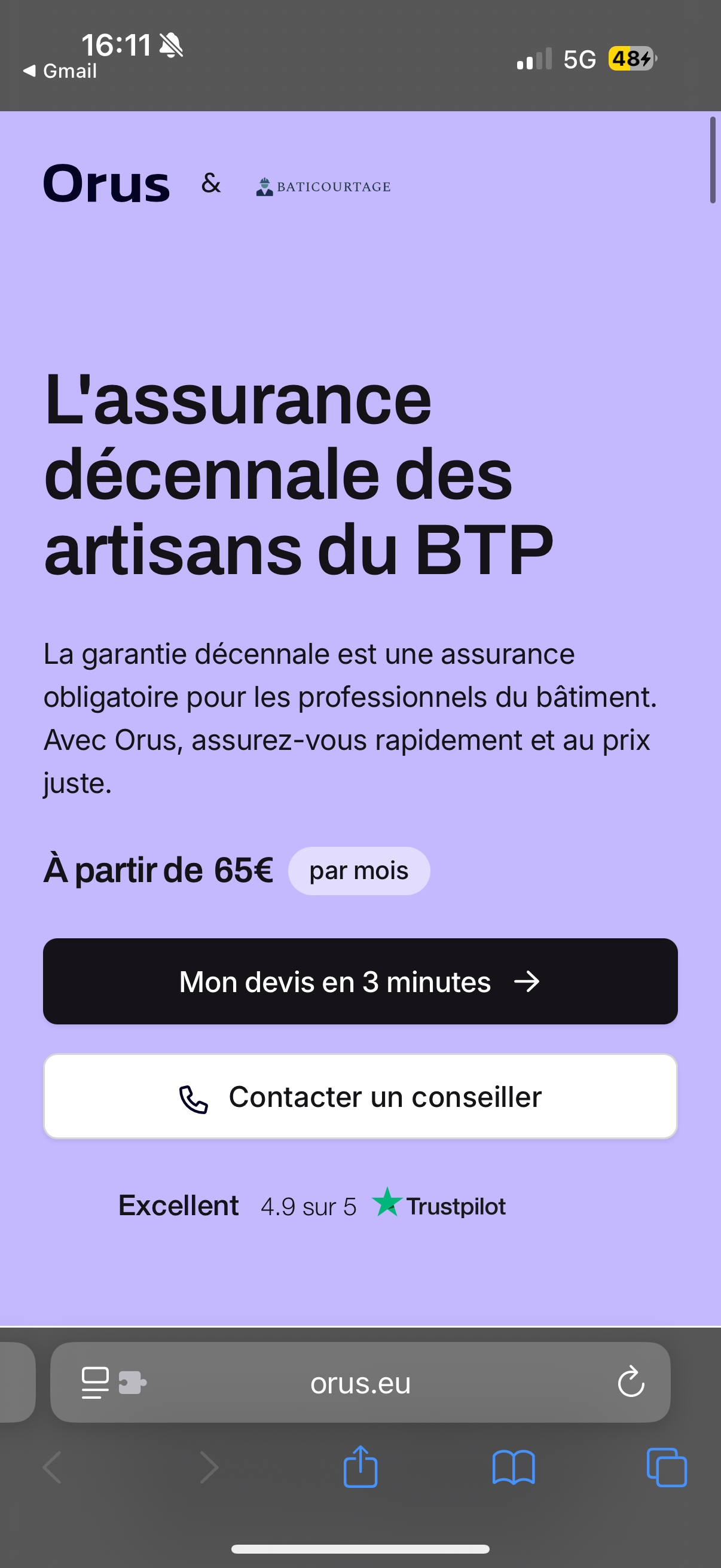Open the Trustpilot rating link

coord(438,1206)
